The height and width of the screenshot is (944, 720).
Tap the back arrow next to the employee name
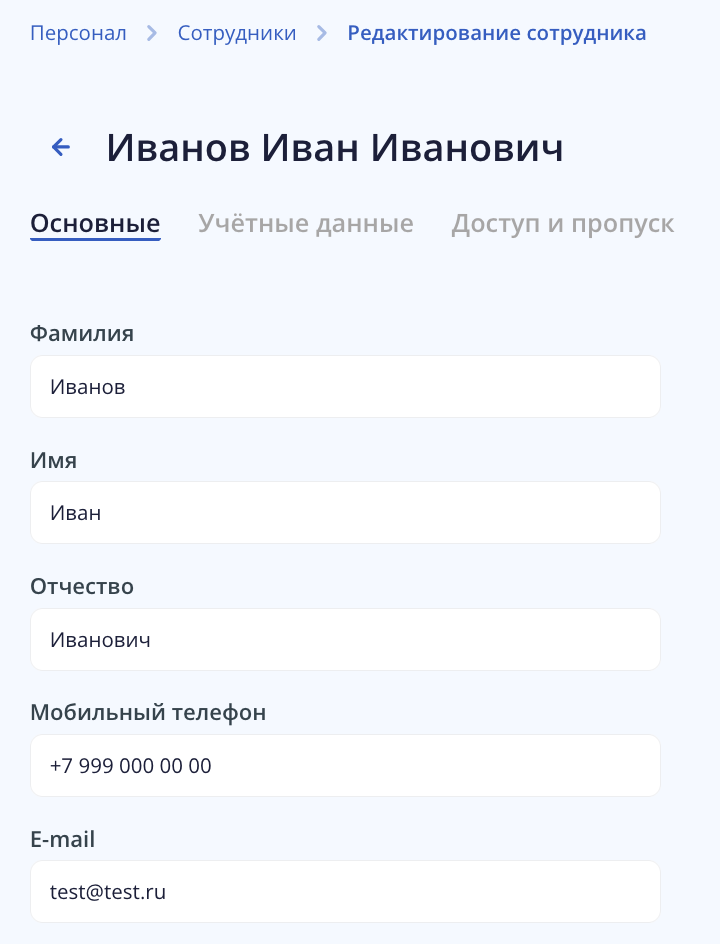[x=61, y=148]
